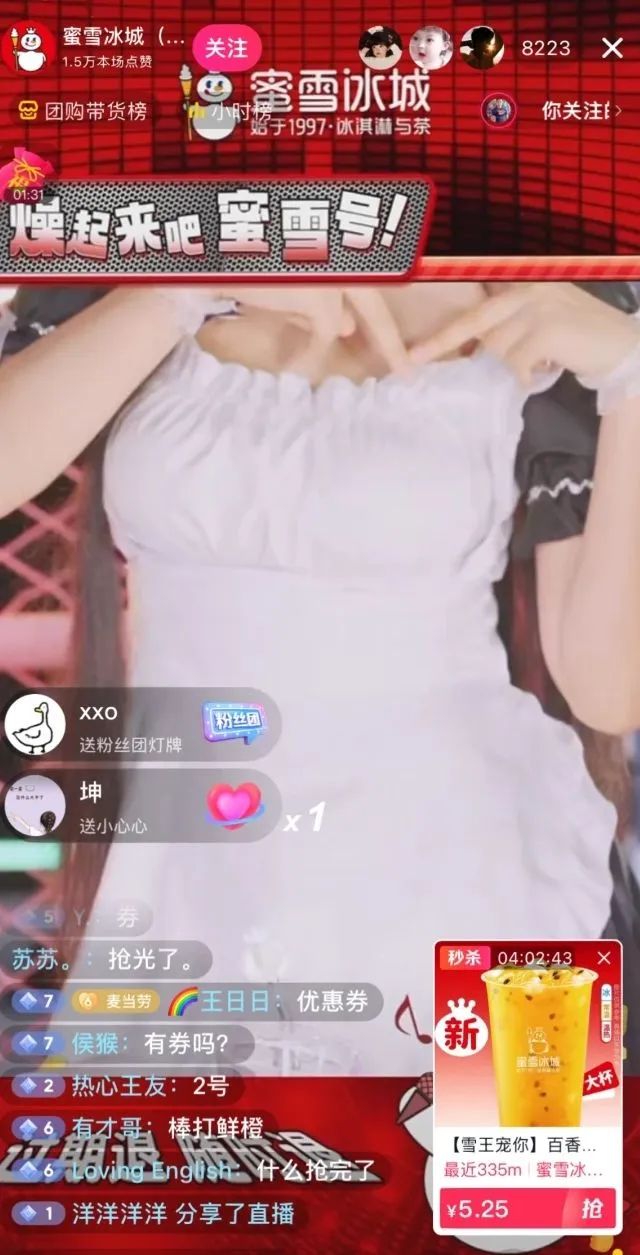The height and width of the screenshot is (1255, 640).
Task: Open the 团购带货榜 ranking
Action: [x=82, y=111]
